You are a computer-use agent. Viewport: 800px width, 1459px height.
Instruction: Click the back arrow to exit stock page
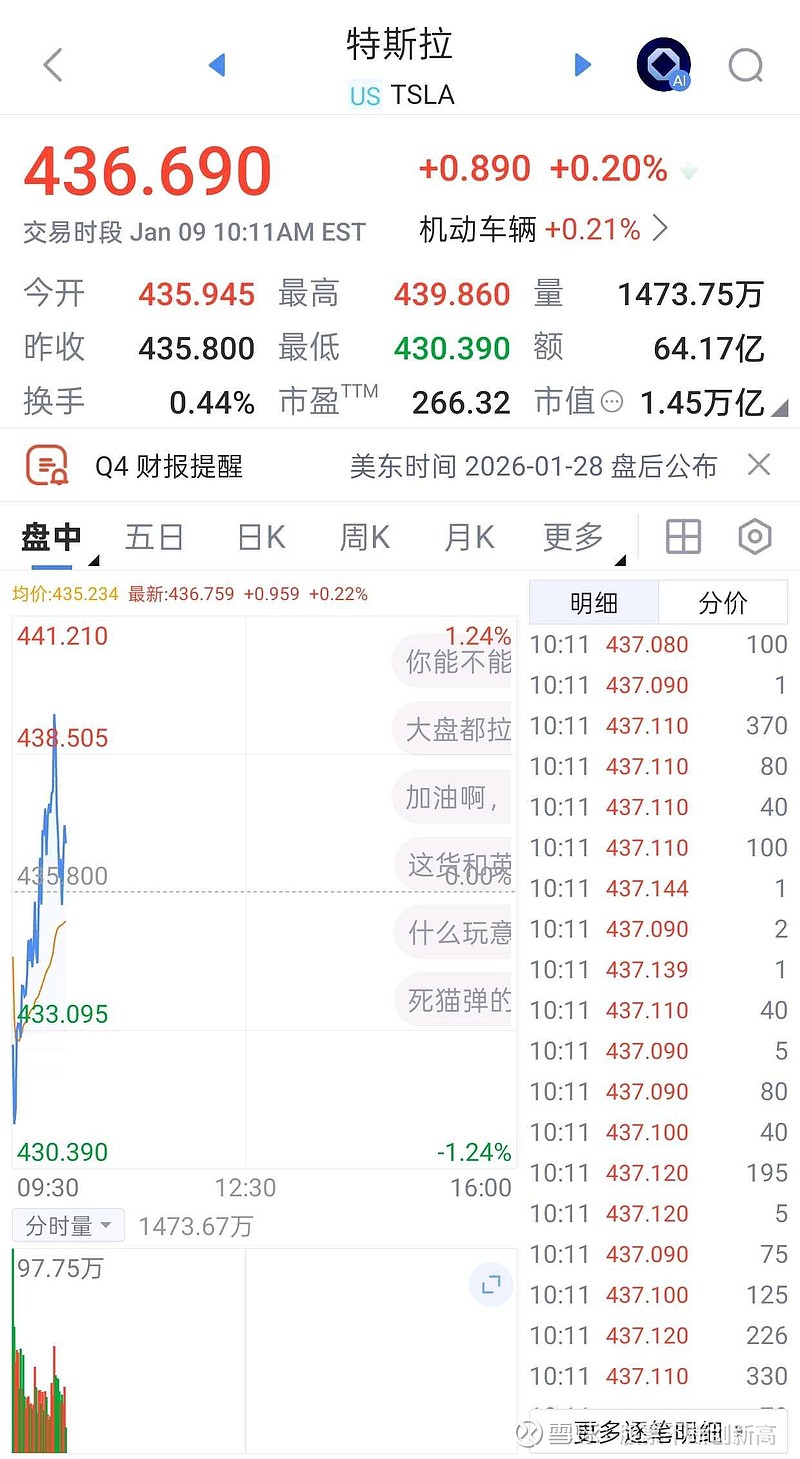tap(52, 64)
